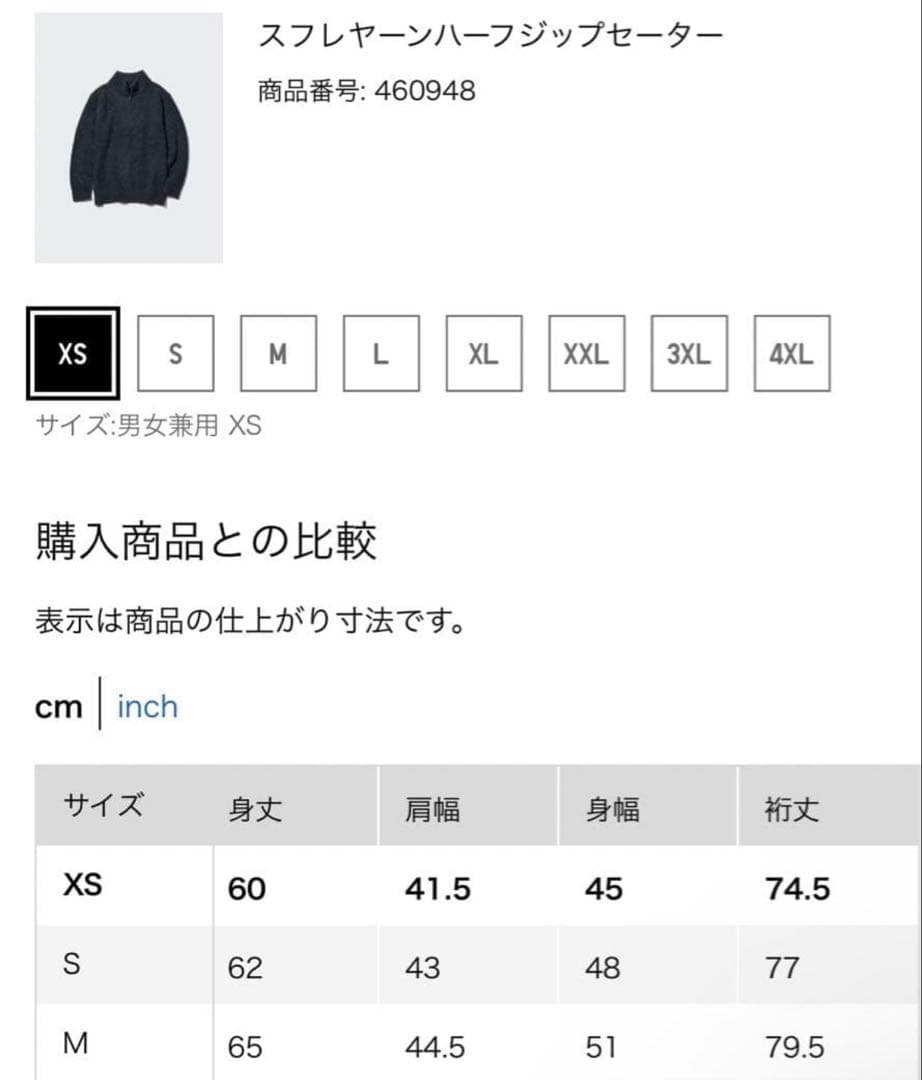
Task: Switch to size XL
Action: pos(484,353)
